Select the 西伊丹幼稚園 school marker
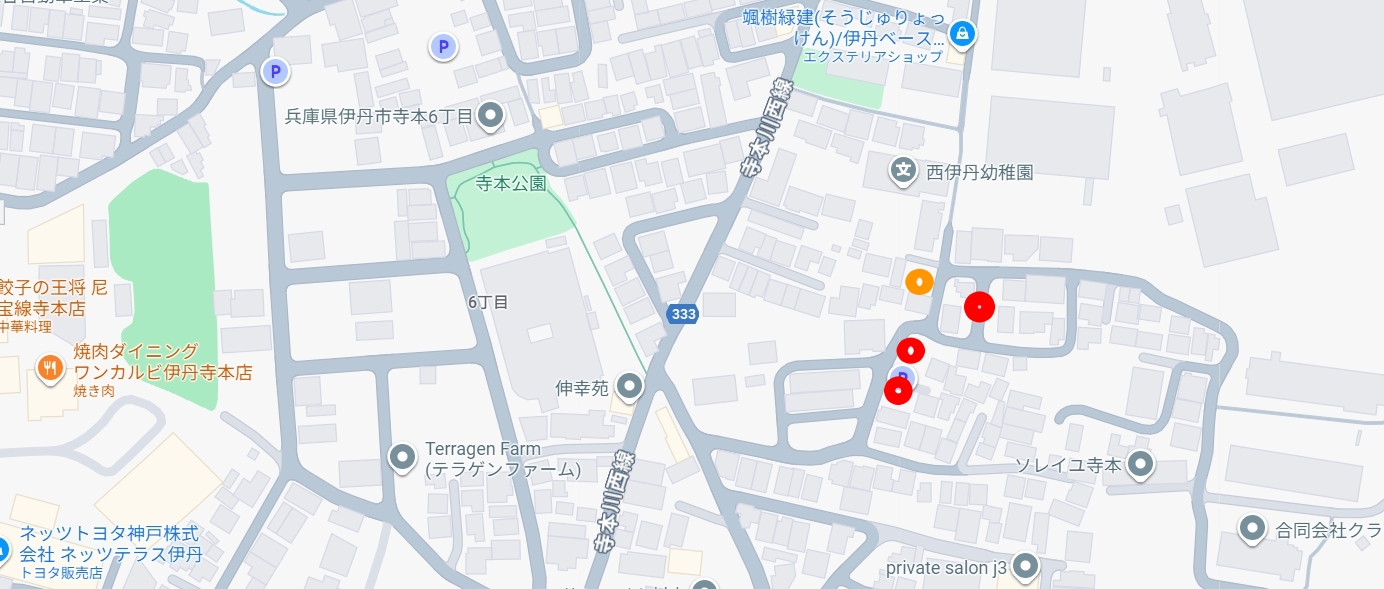Image resolution: width=1384 pixels, height=589 pixels. pyautogui.click(x=904, y=172)
